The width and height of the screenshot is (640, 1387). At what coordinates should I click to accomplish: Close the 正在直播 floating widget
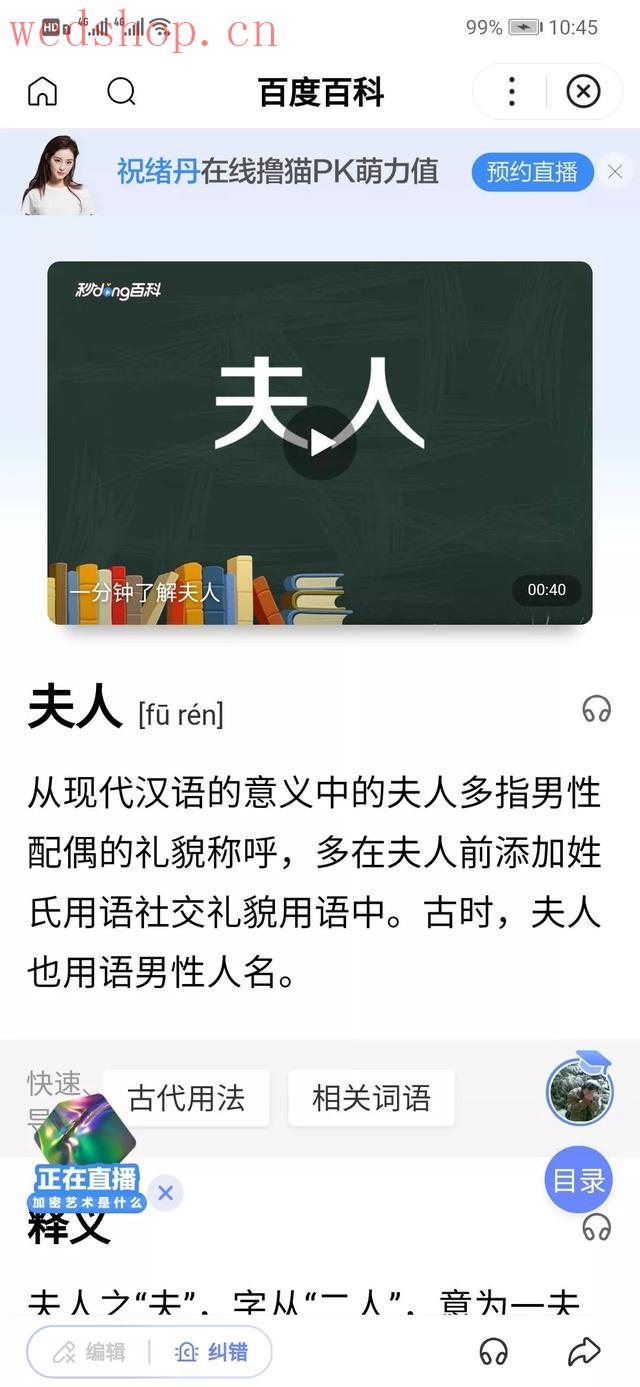(x=166, y=1192)
